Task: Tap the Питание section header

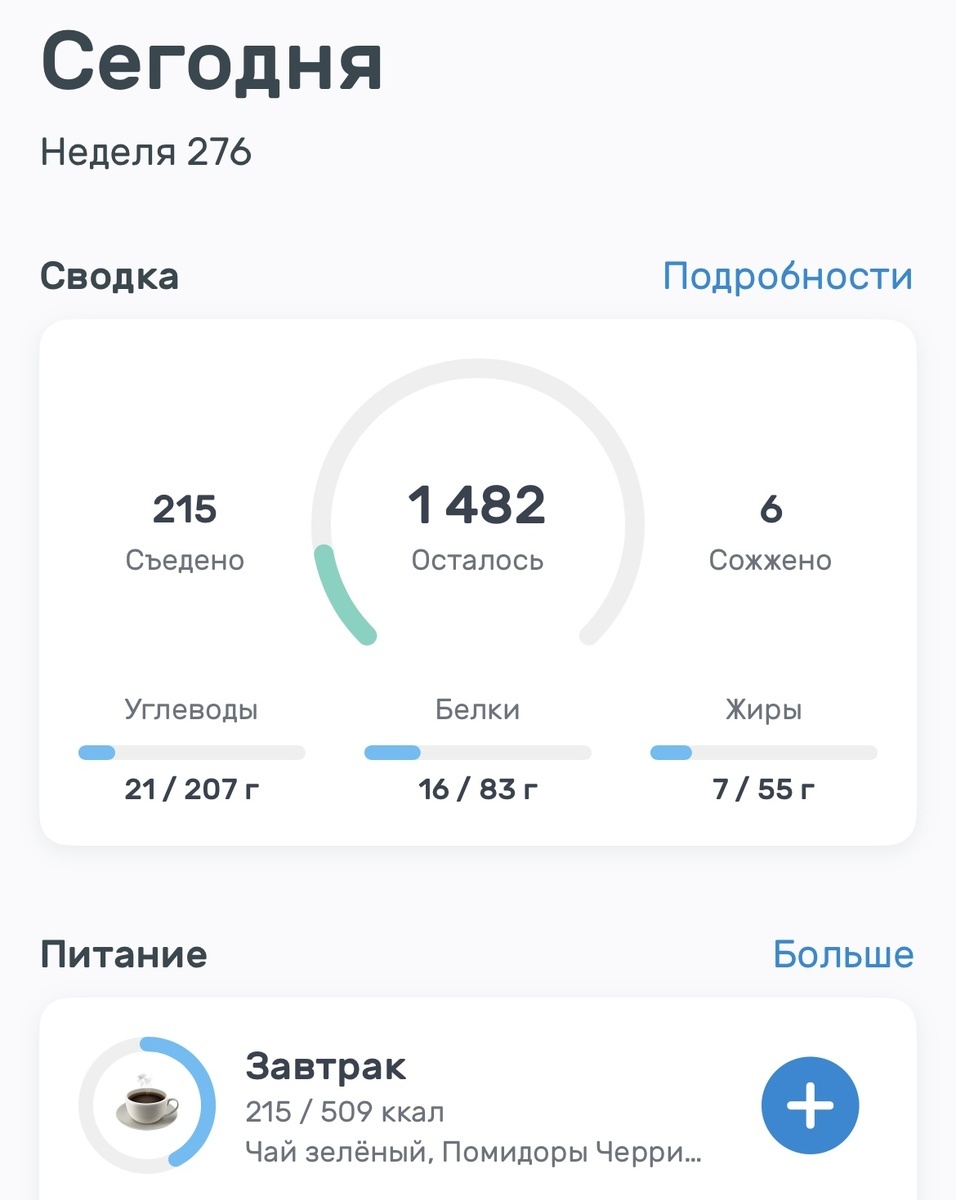Action: (123, 954)
